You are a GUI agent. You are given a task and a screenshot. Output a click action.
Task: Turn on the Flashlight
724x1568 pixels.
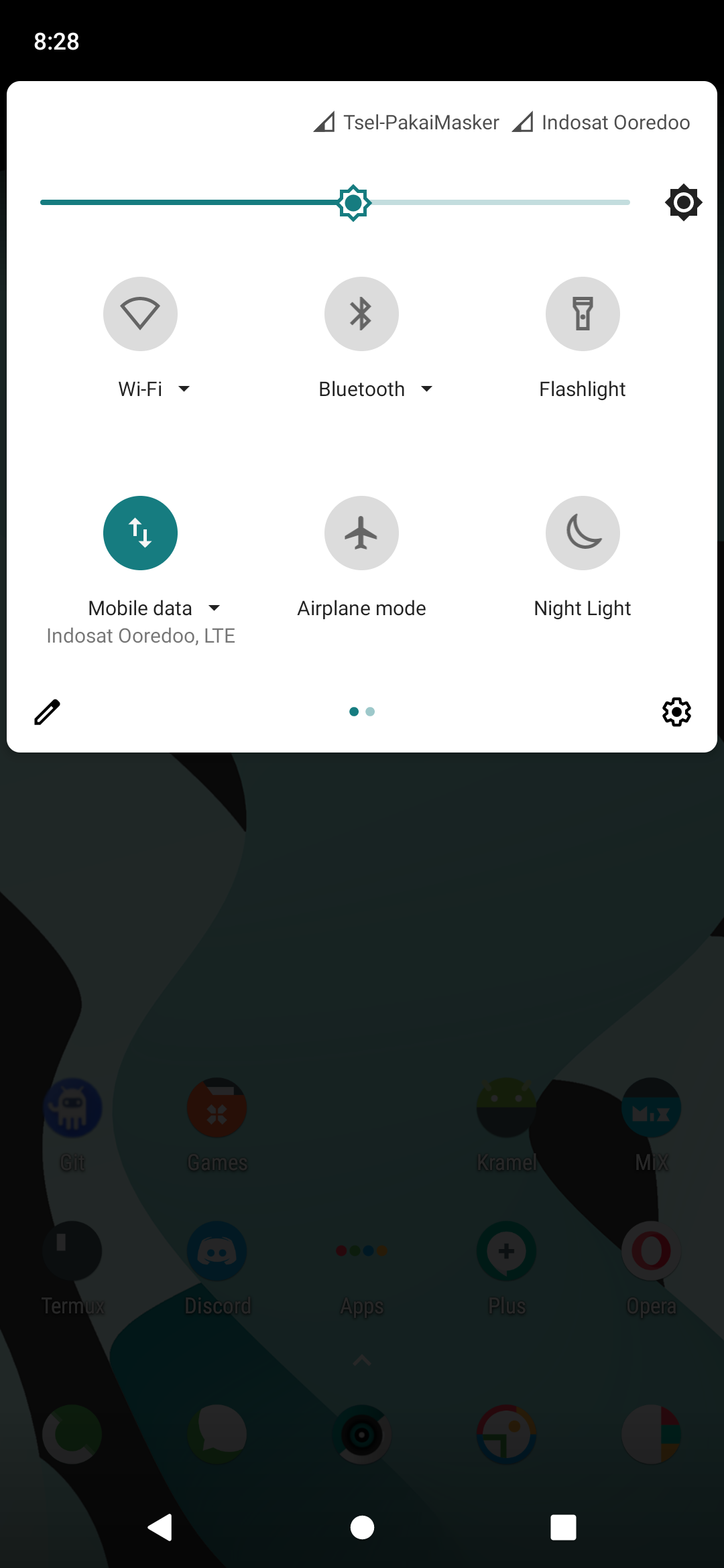tap(583, 314)
